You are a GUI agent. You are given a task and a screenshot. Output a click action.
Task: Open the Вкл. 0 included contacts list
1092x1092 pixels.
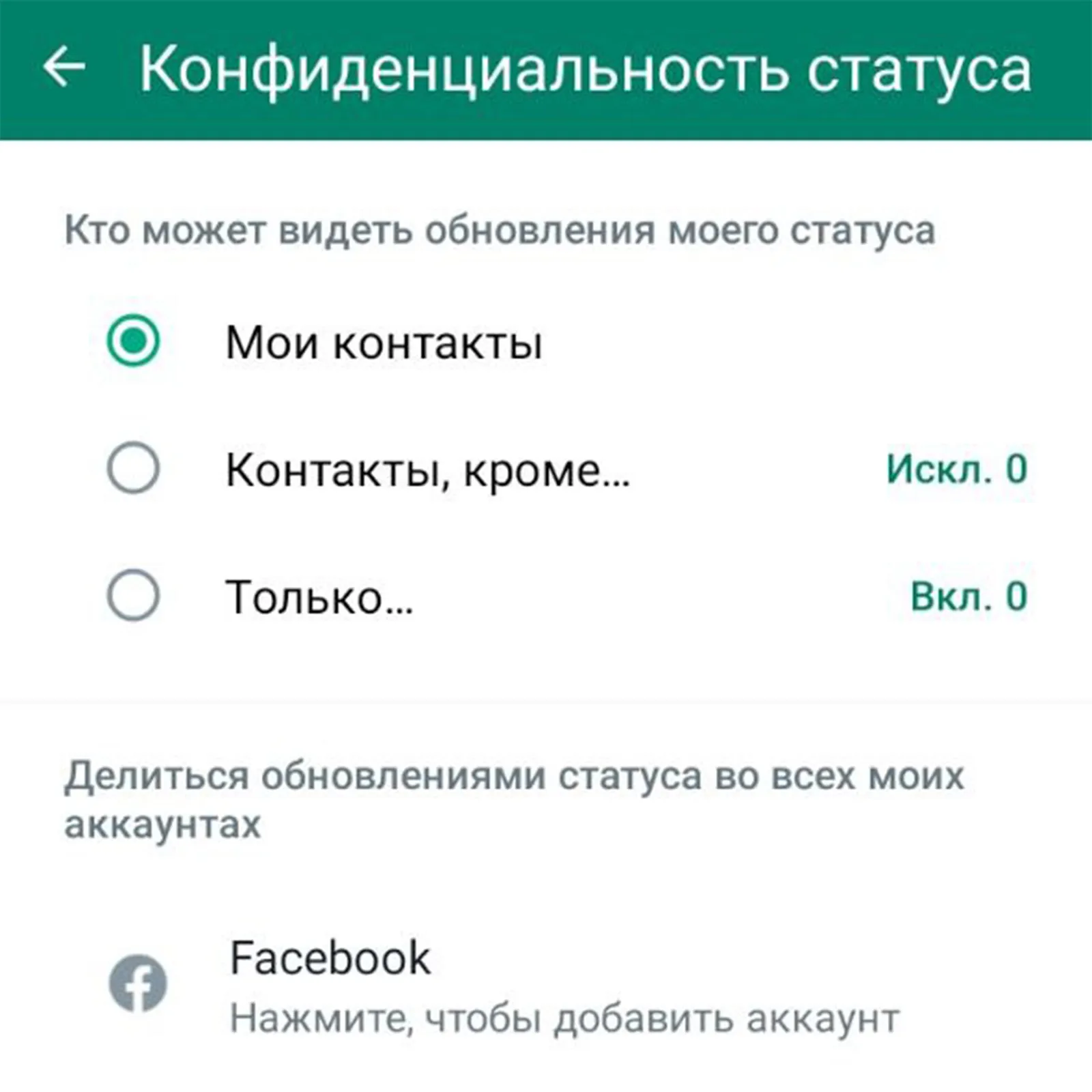click(x=968, y=597)
